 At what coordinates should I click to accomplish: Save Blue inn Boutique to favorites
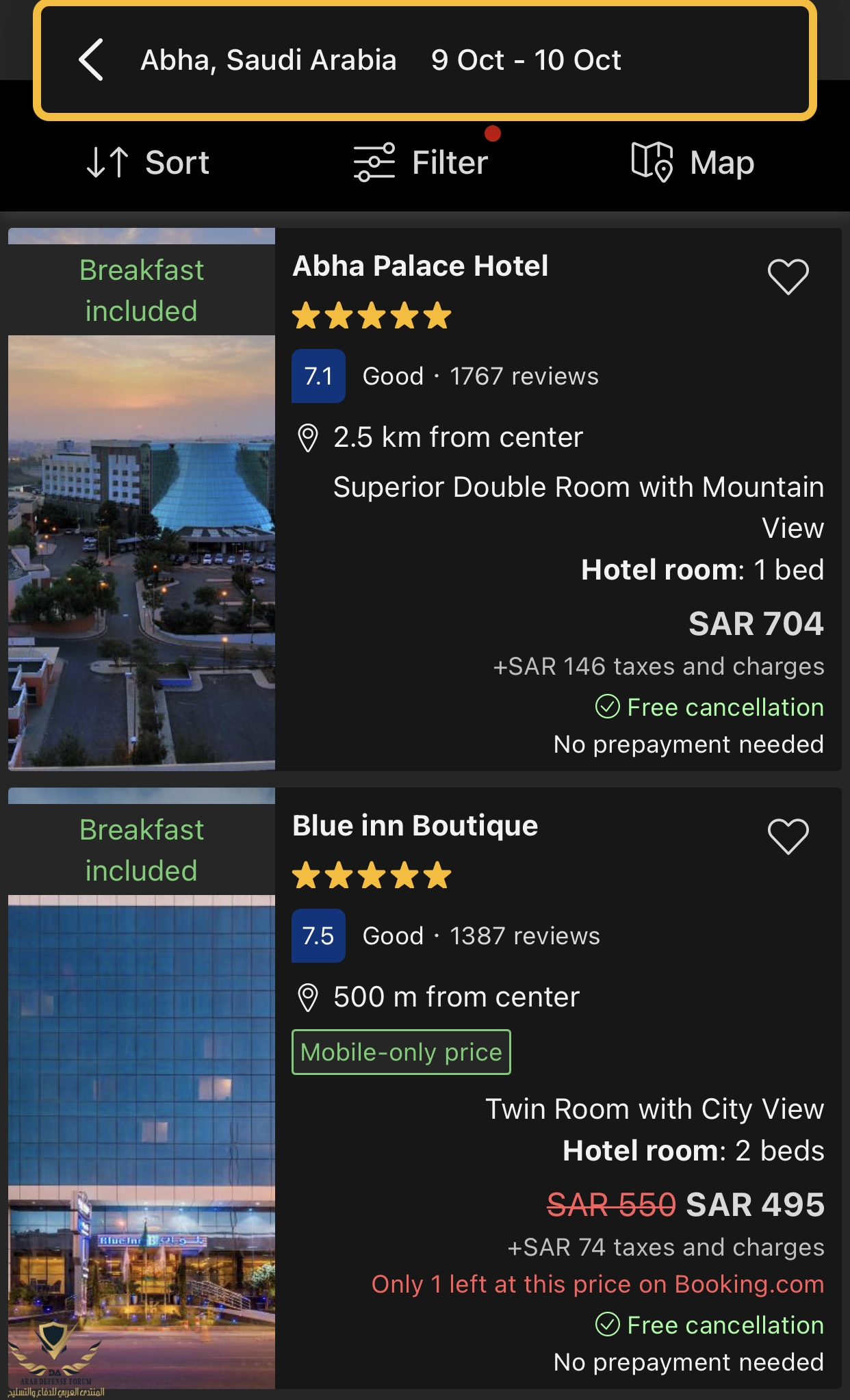pos(788,836)
